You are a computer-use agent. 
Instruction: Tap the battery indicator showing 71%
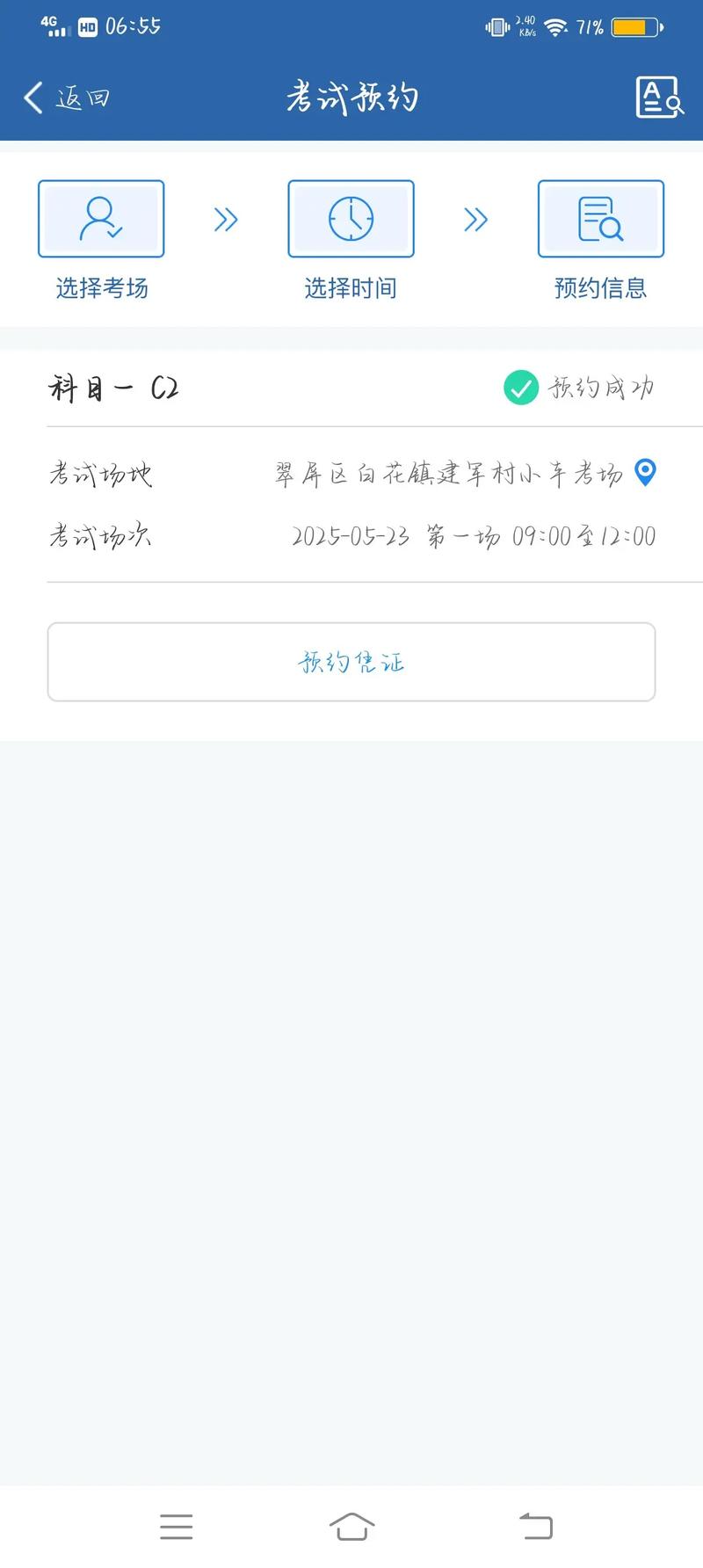[637, 26]
